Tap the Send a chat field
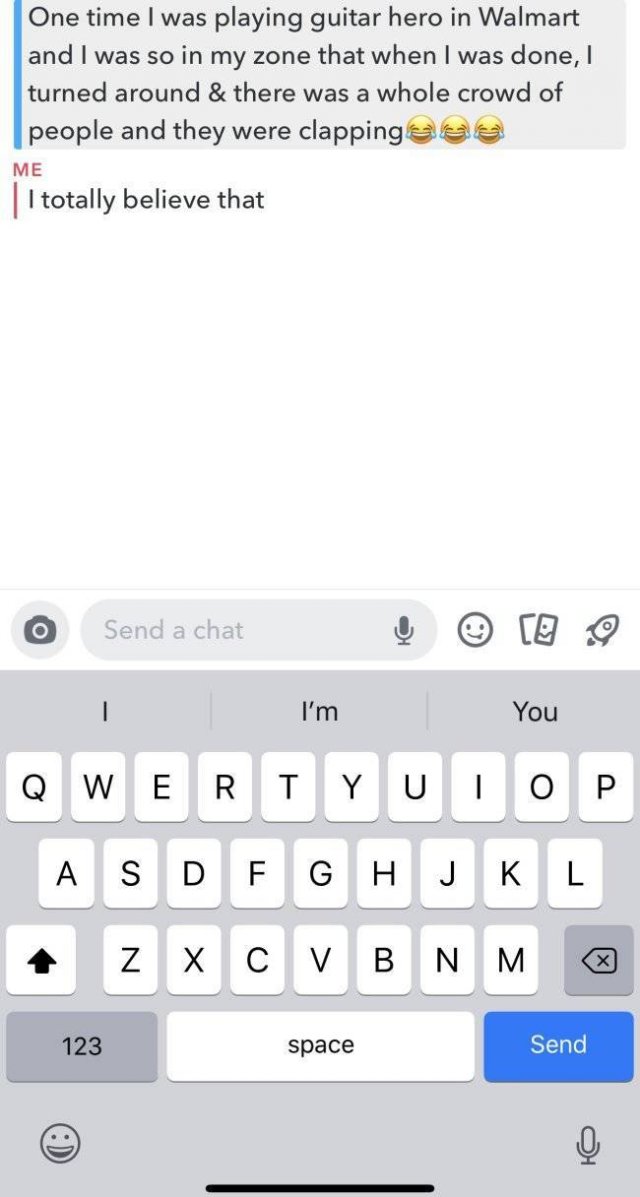The height and width of the screenshot is (1197, 640). coord(240,630)
